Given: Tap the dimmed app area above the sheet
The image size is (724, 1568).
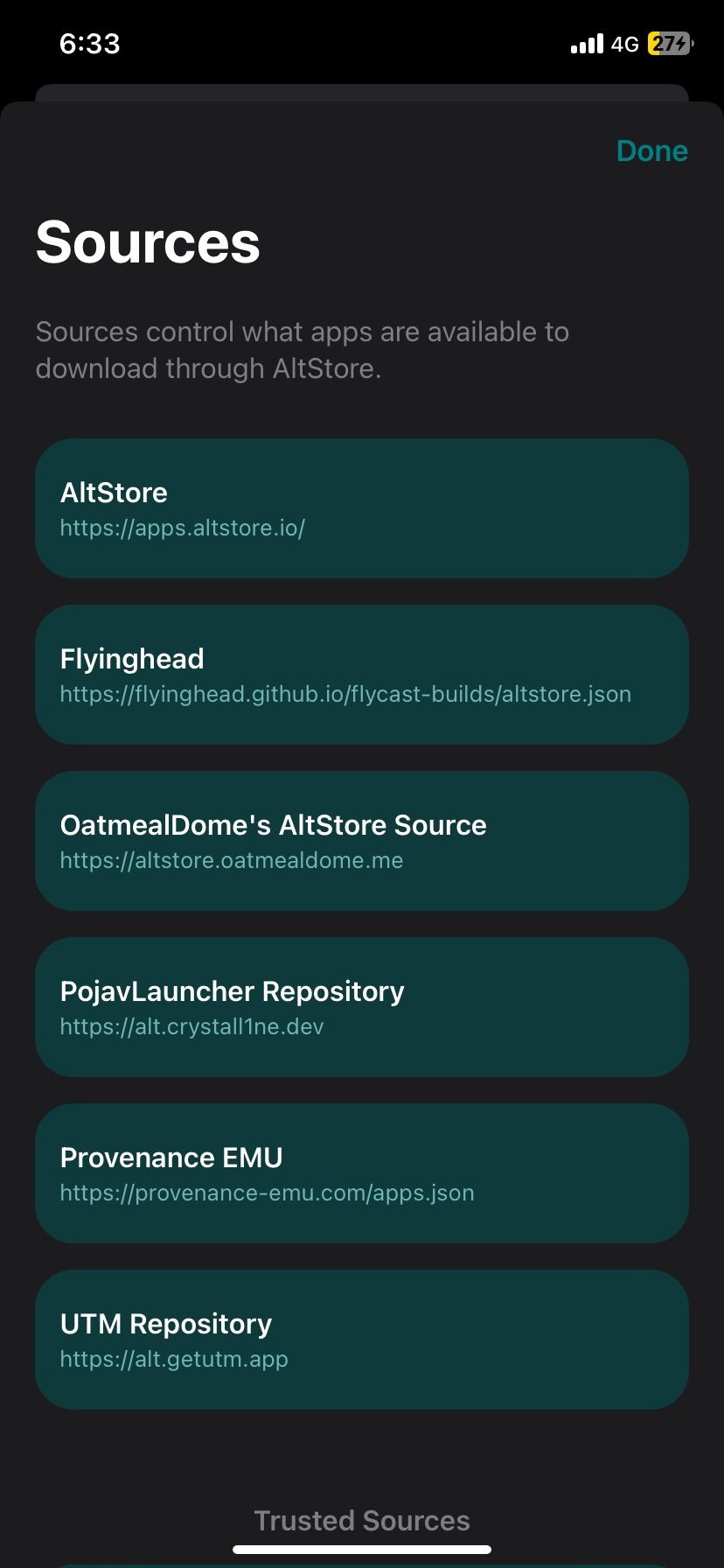Looking at the screenshot, I should [x=362, y=92].
